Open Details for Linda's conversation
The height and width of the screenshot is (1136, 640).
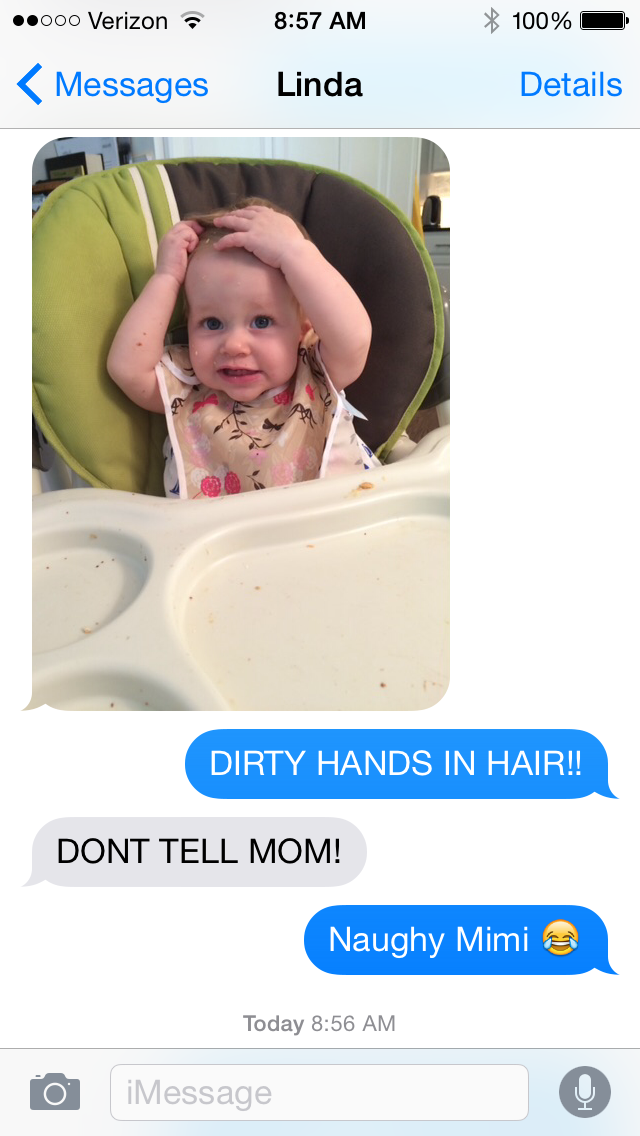pyautogui.click(x=570, y=86)
